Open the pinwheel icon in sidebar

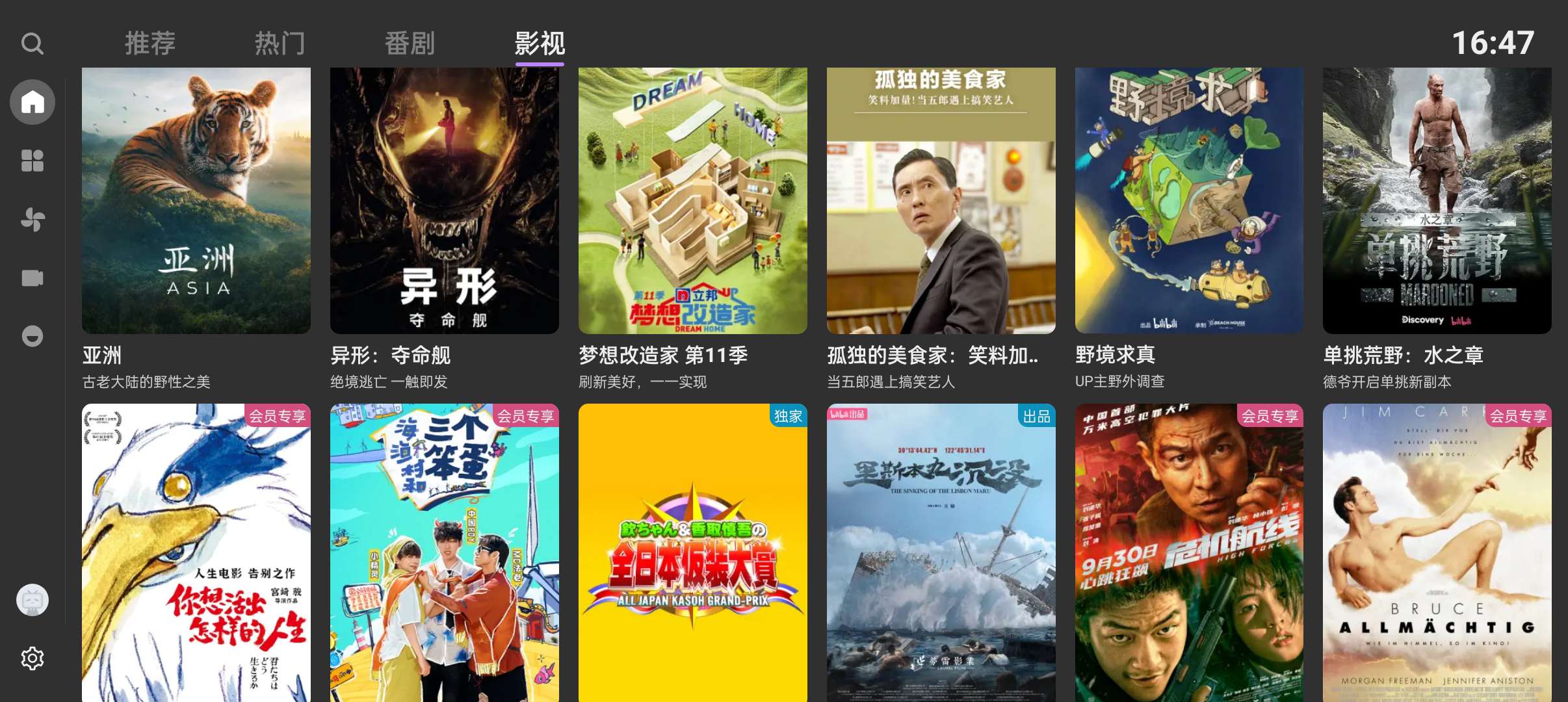(x=32, y=219)
